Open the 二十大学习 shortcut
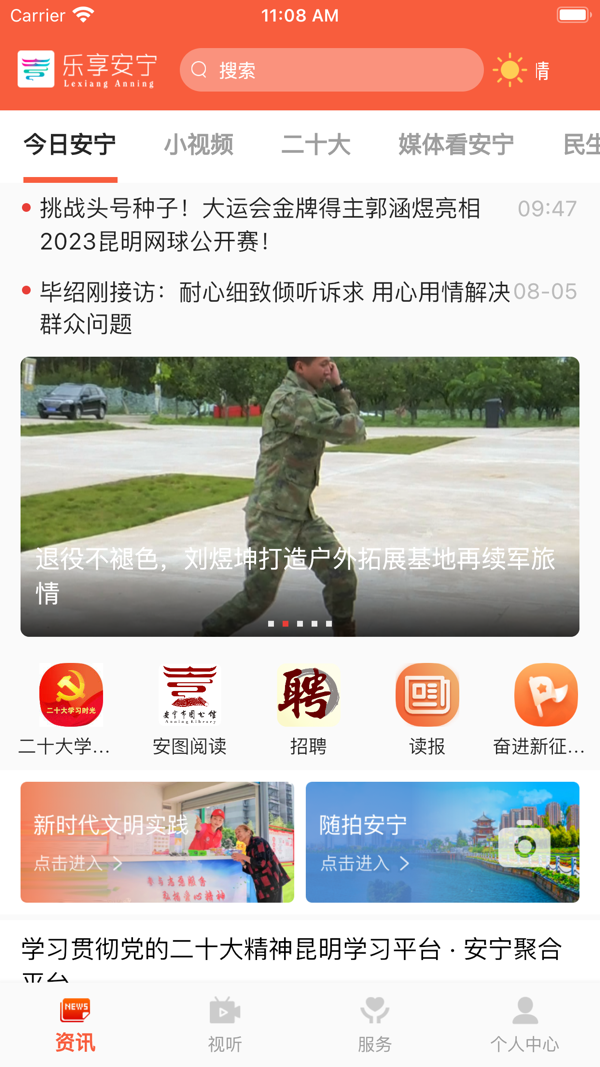The image size is (600, 1067). [x=70, y=708]
